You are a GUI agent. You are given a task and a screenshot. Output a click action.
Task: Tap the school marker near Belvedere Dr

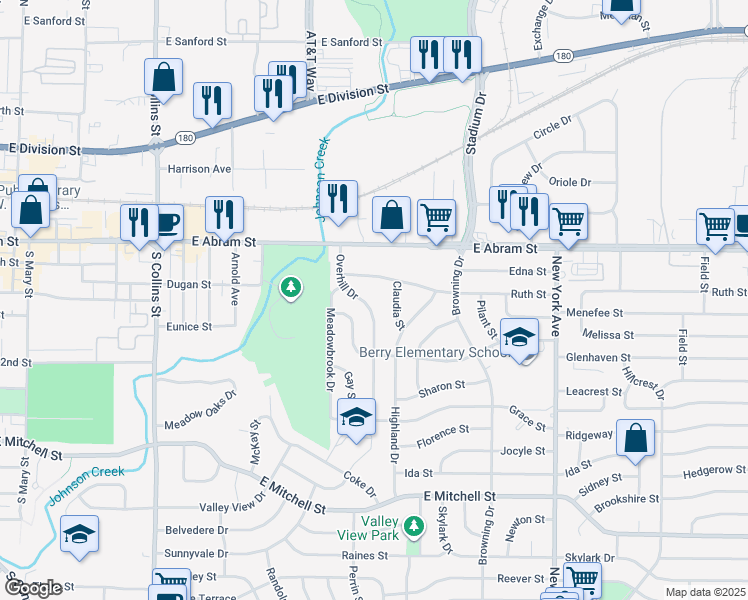[x=79, y=534]
